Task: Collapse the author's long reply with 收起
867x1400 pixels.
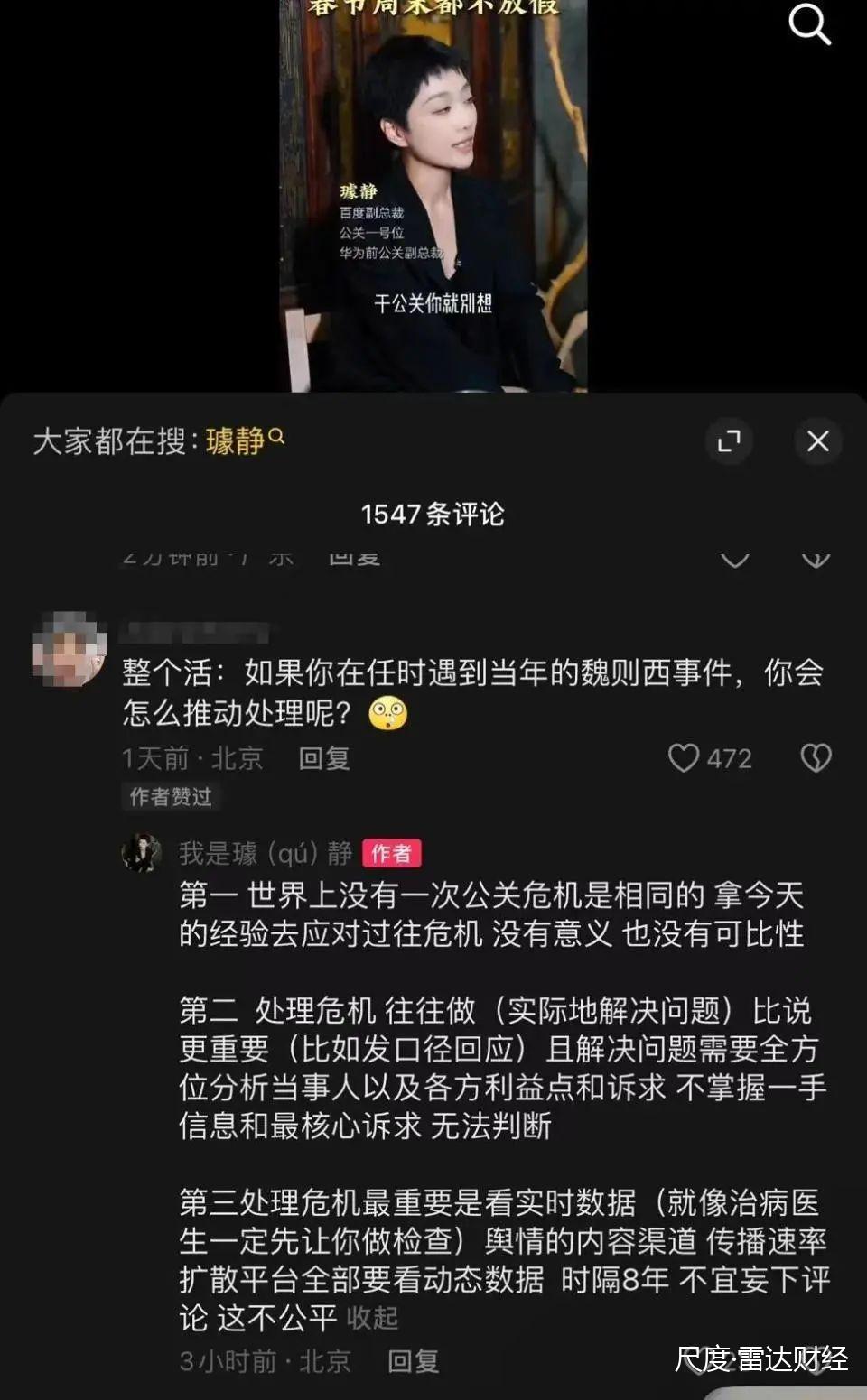Action: [372, 1318]
